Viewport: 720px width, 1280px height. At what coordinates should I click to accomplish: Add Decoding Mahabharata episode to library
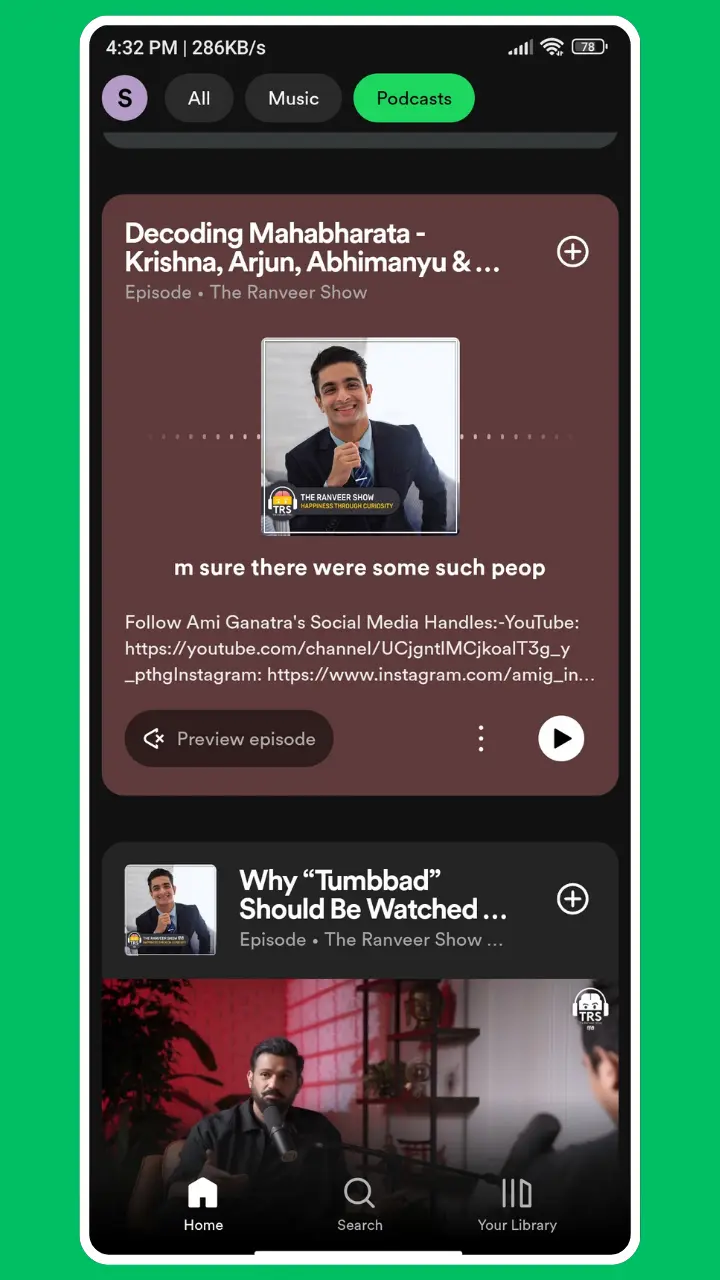(x=572, y=252)
